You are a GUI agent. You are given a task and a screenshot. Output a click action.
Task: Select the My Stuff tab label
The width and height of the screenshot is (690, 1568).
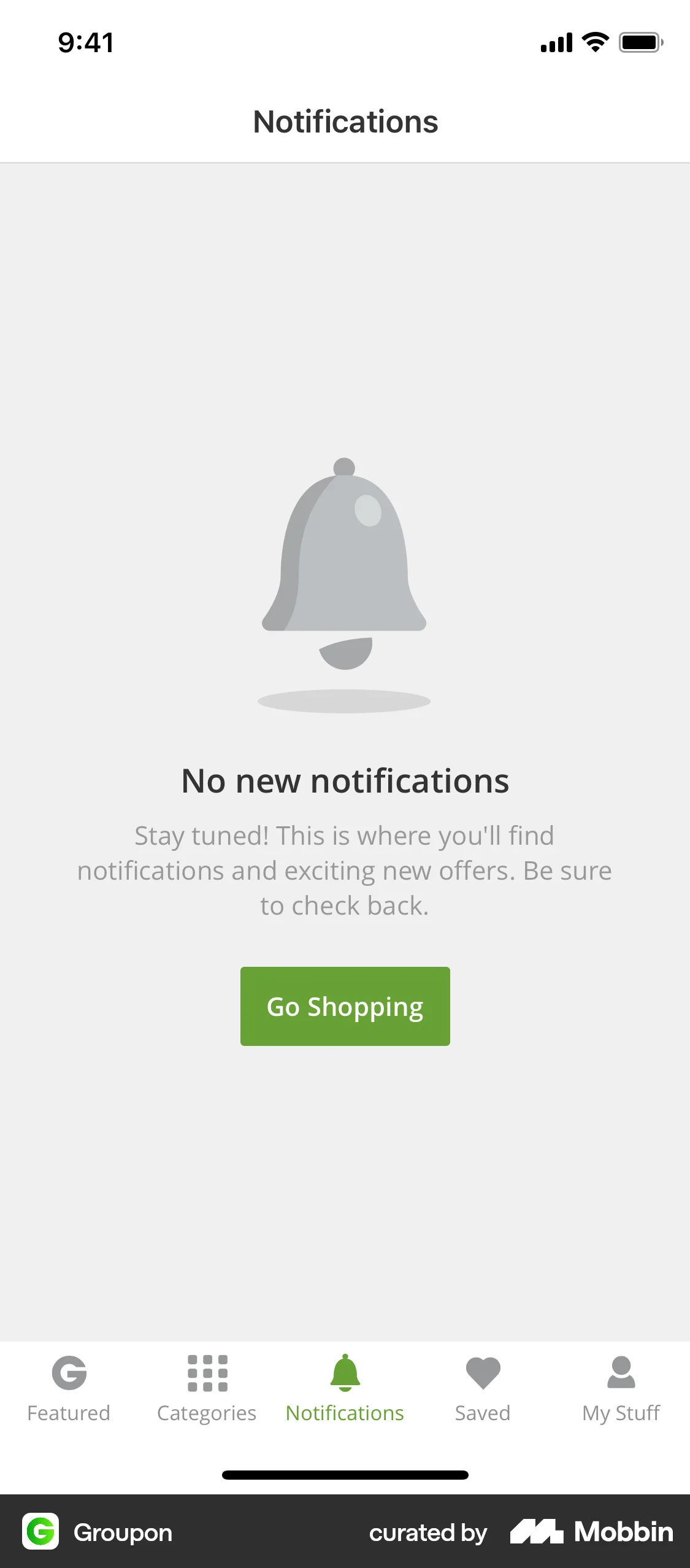click(621, 1413)
